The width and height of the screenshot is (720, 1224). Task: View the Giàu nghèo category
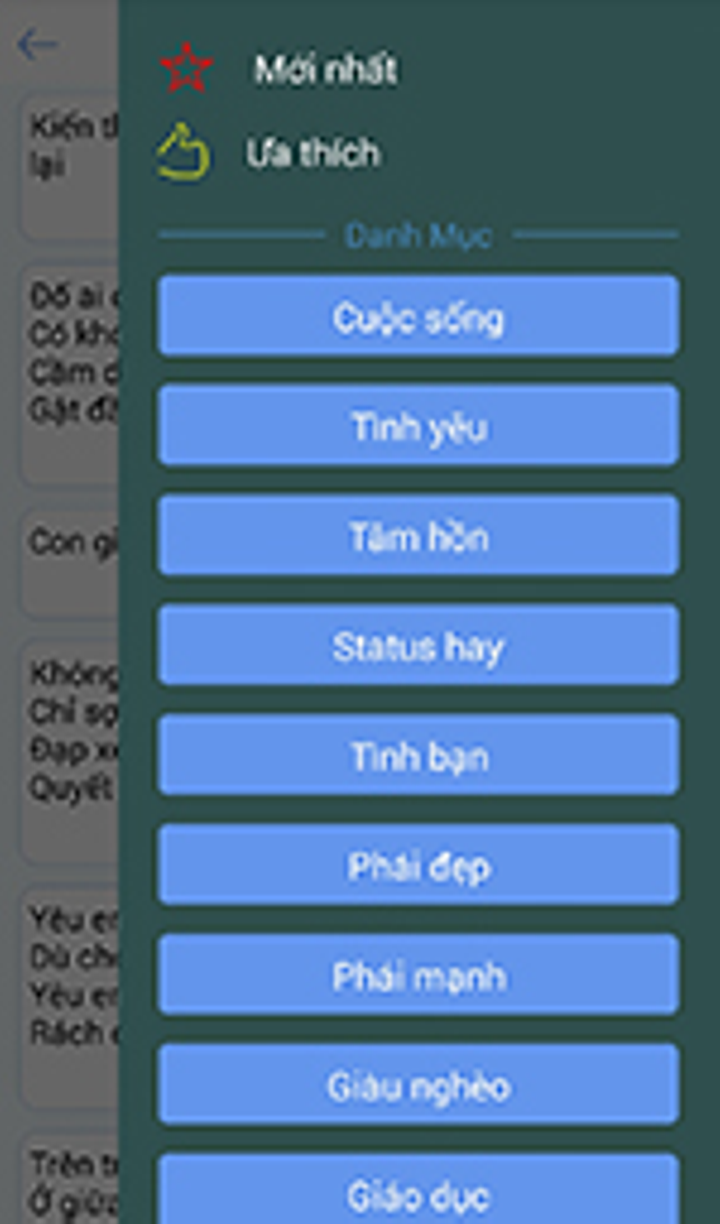click(x=418, y=1086)
